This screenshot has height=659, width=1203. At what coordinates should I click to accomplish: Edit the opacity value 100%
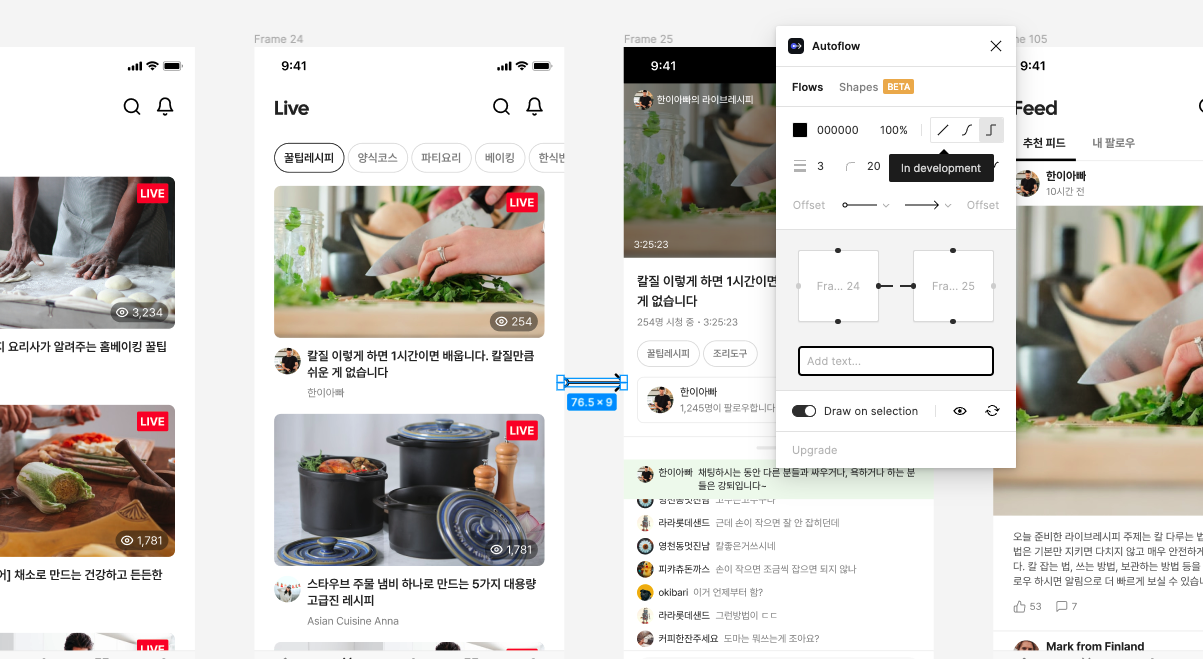[x=894, y=130]
